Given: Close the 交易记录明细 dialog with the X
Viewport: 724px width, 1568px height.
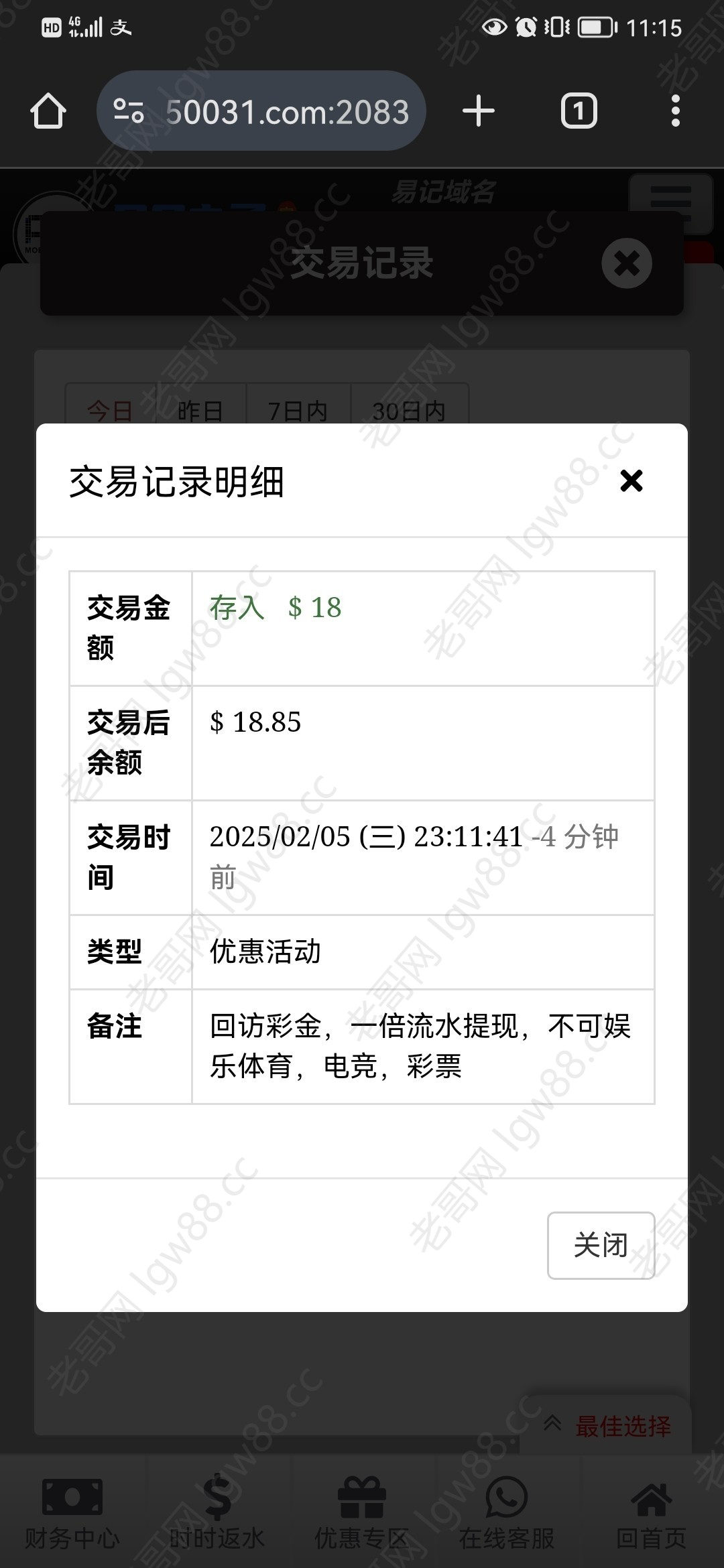Looking at the screenshot, I should tap(631, 480).
